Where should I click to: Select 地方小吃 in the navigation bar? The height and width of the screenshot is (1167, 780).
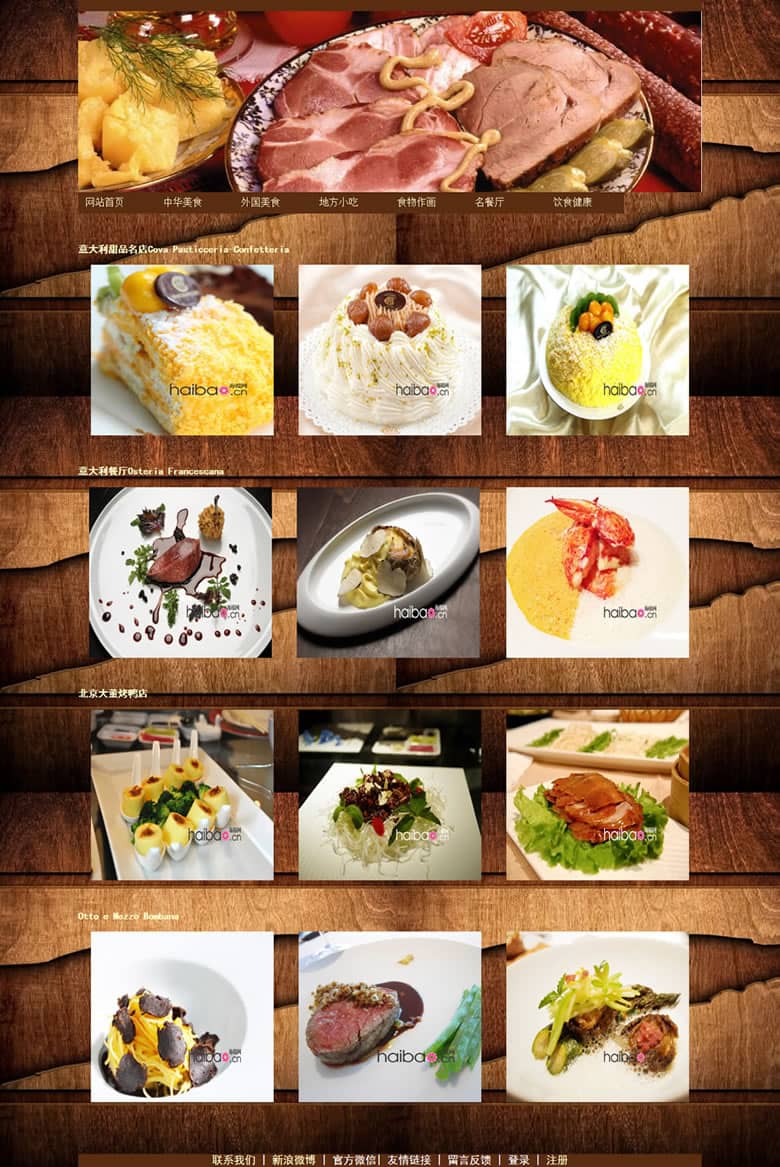click(338, 202)
